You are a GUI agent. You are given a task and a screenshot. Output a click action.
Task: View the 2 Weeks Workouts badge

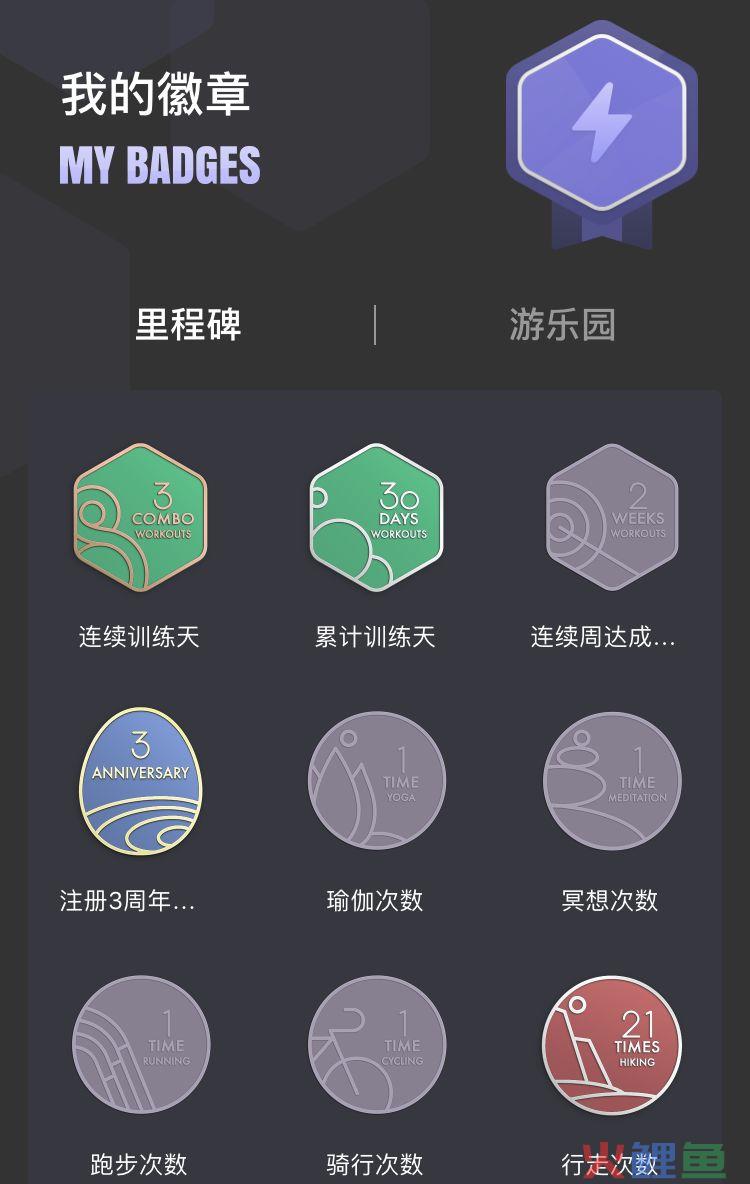611,518
